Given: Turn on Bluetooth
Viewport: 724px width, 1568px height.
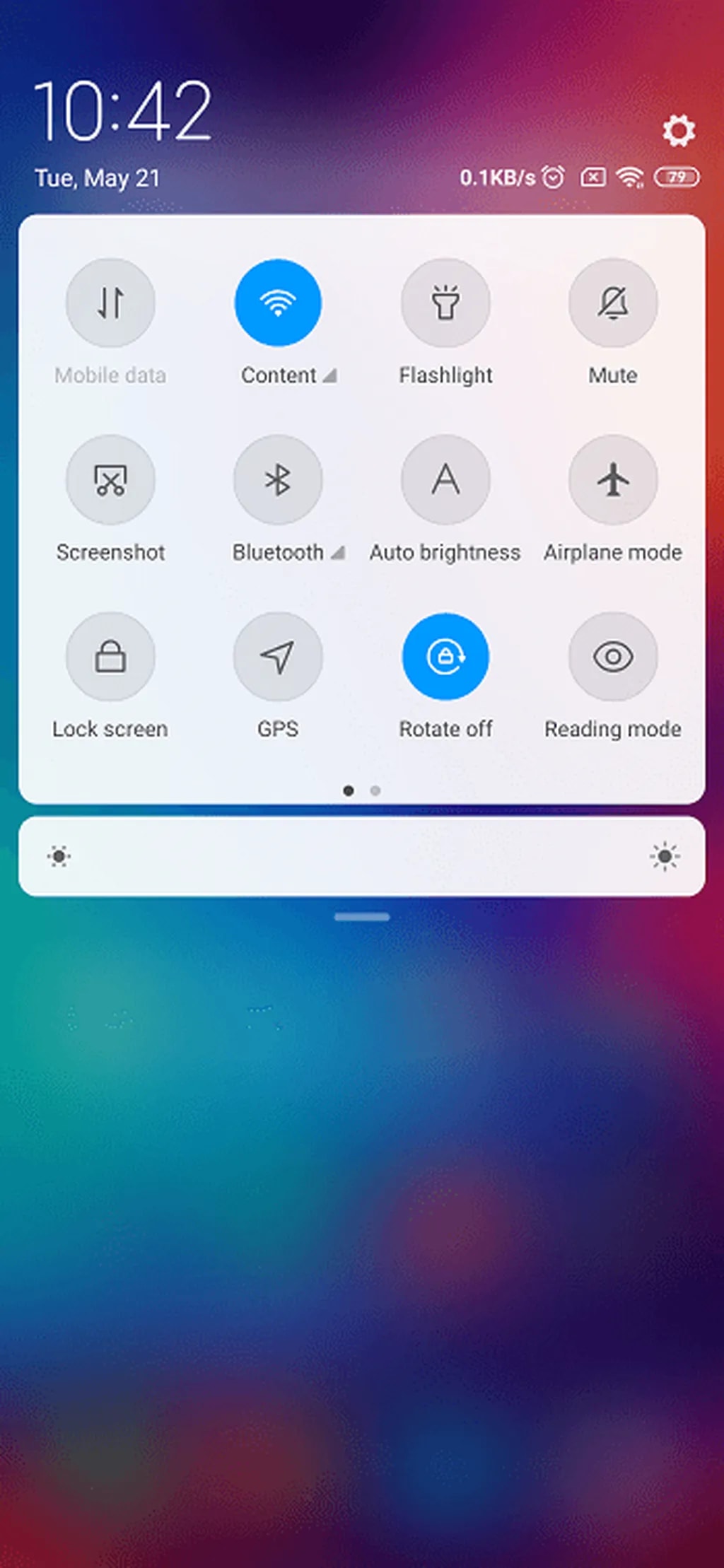Looking at the screenshot, I should coord(278,480).
